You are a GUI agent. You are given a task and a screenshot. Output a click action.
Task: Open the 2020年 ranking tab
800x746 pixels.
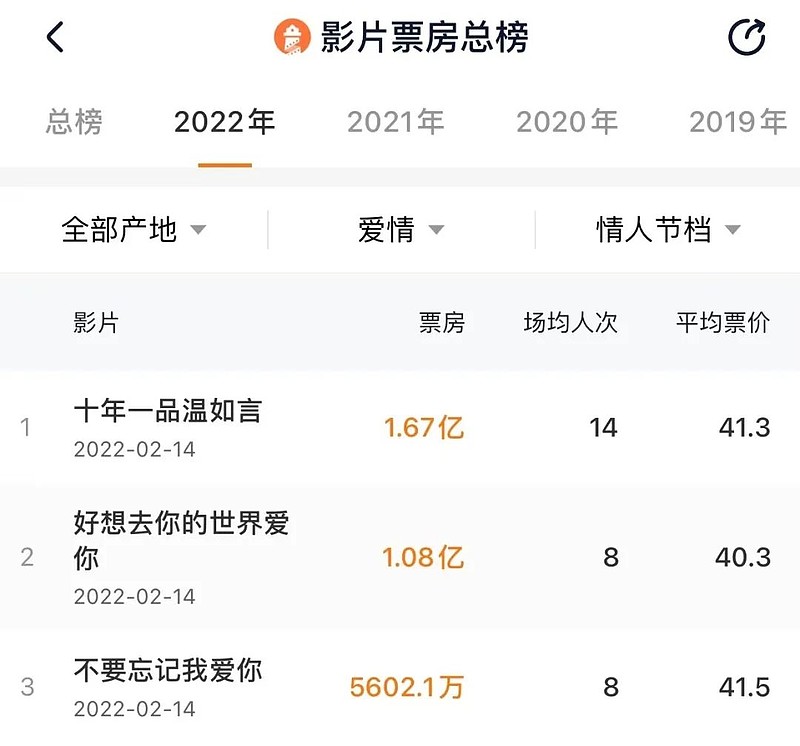(x=566, y=123)
